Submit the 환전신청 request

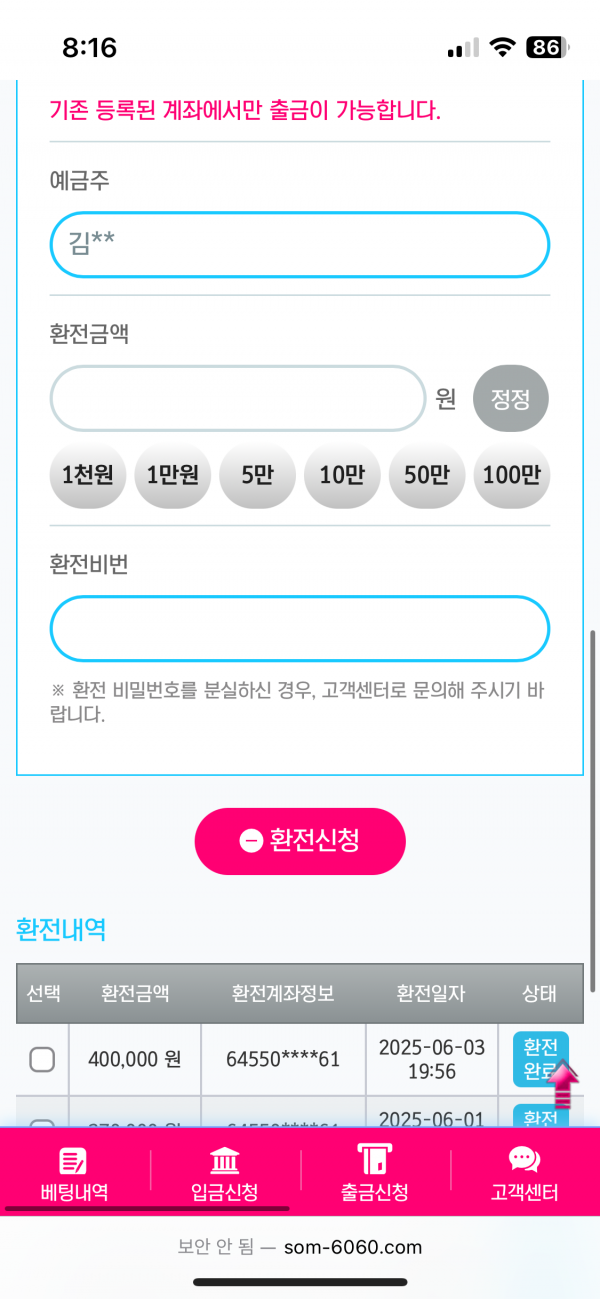(x=300, y=841)
